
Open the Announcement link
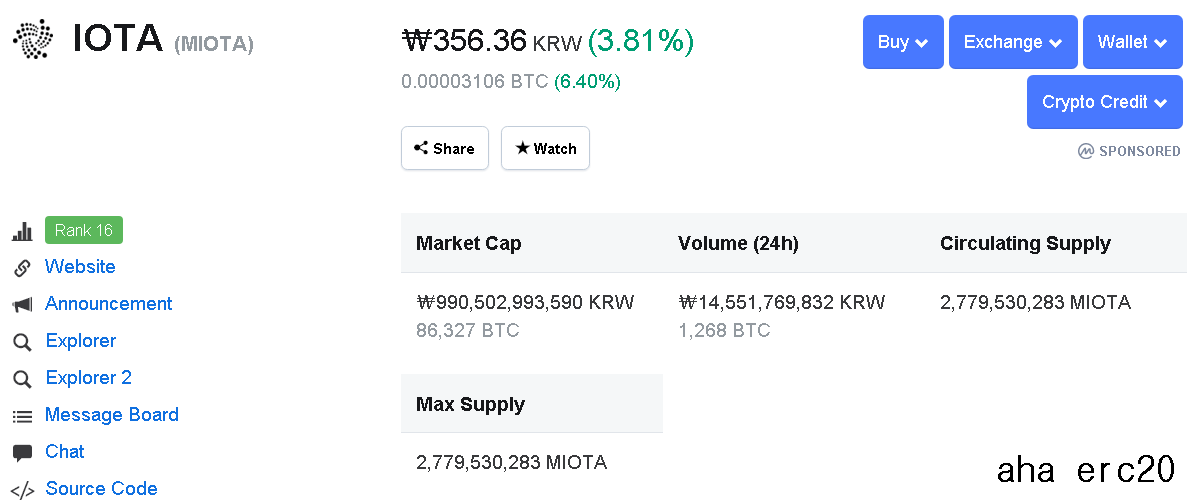[x=109, y=304]
